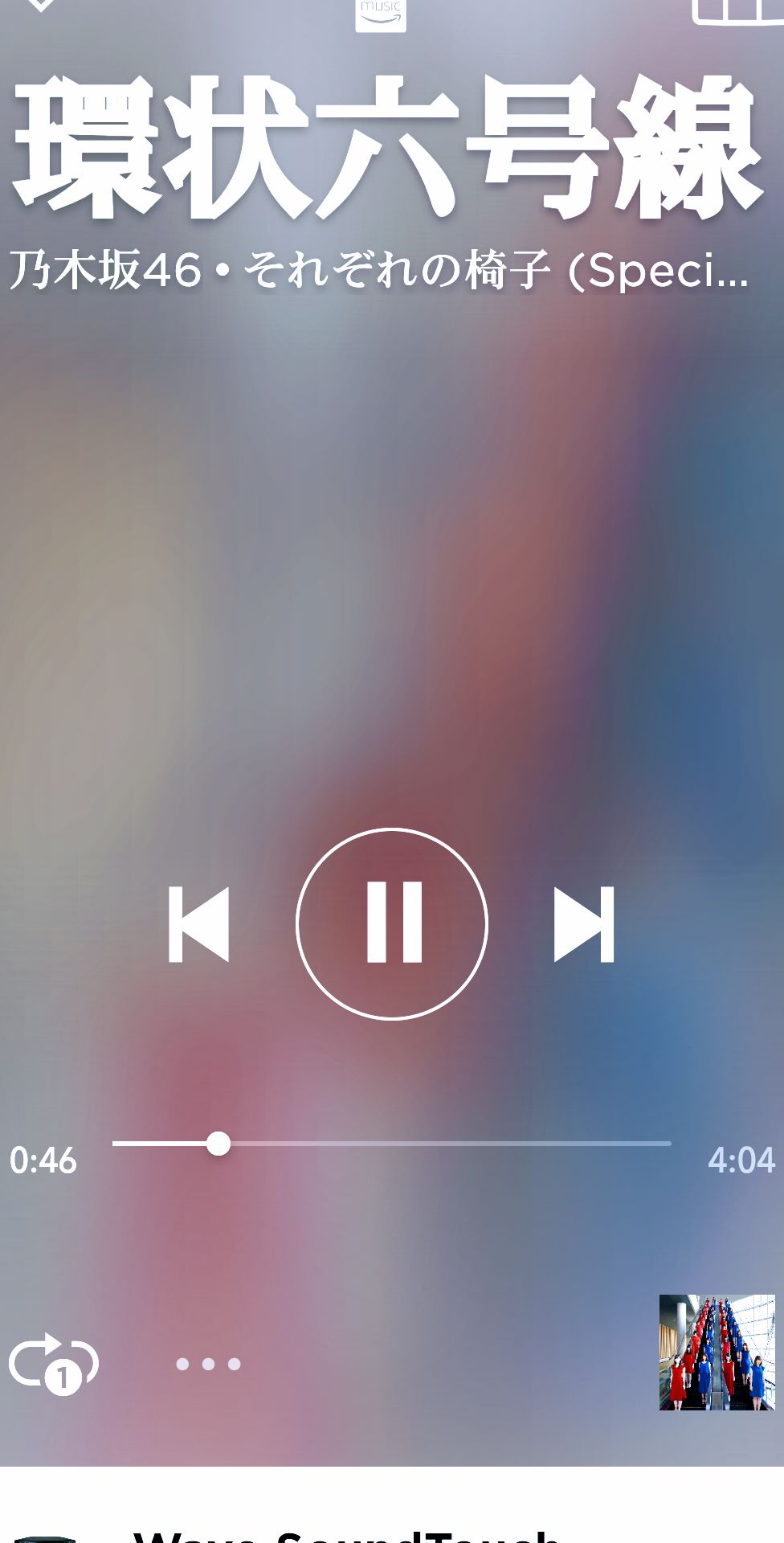Viewport: 784px width, 1543px height.
Task: Skip to the next track
Action: [584, 924]
